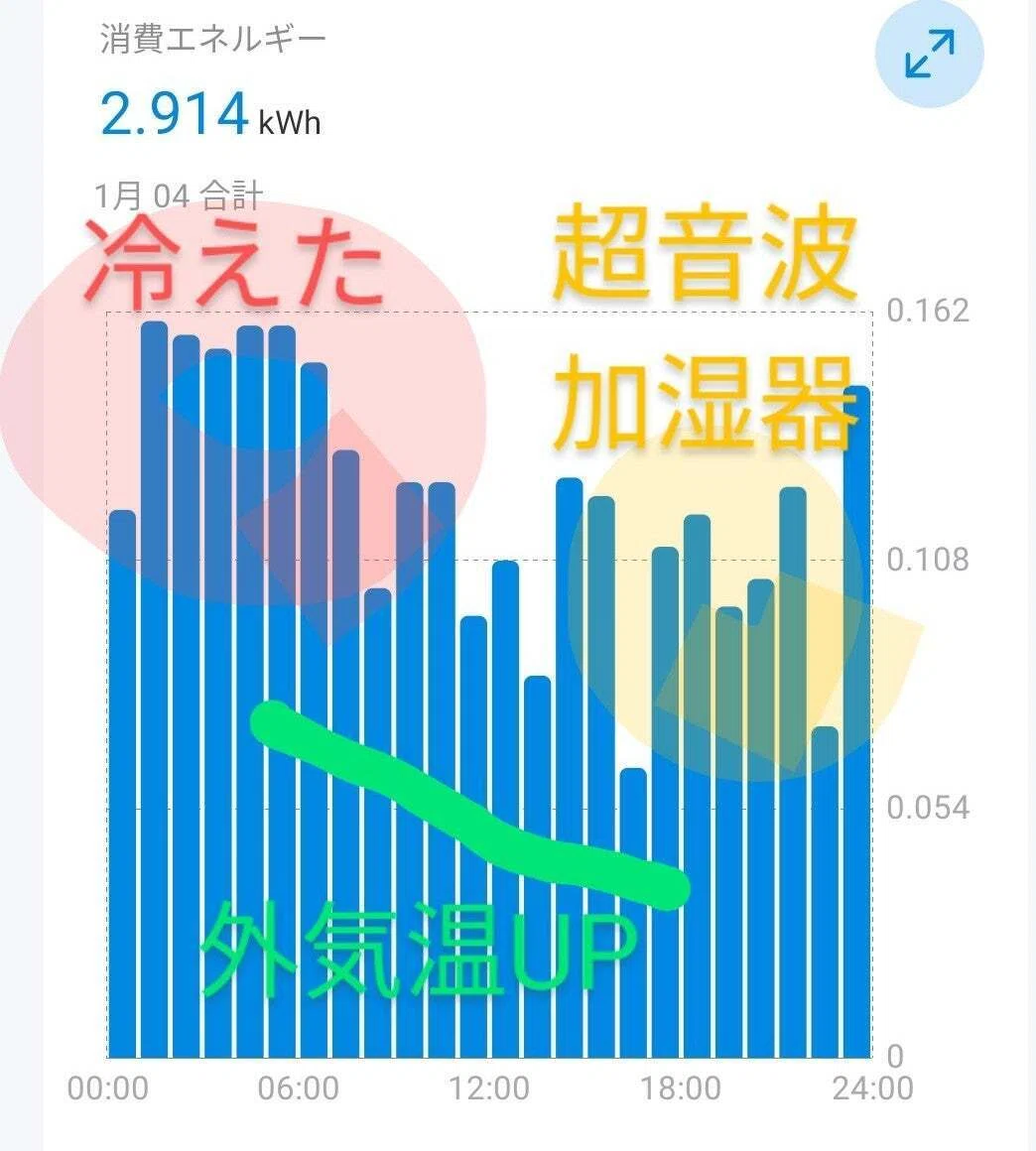The height and width of the screenshot is (1151, 1036).
Task: Expand the energy consumption chart to fullscreen
Action: (929, 53)
